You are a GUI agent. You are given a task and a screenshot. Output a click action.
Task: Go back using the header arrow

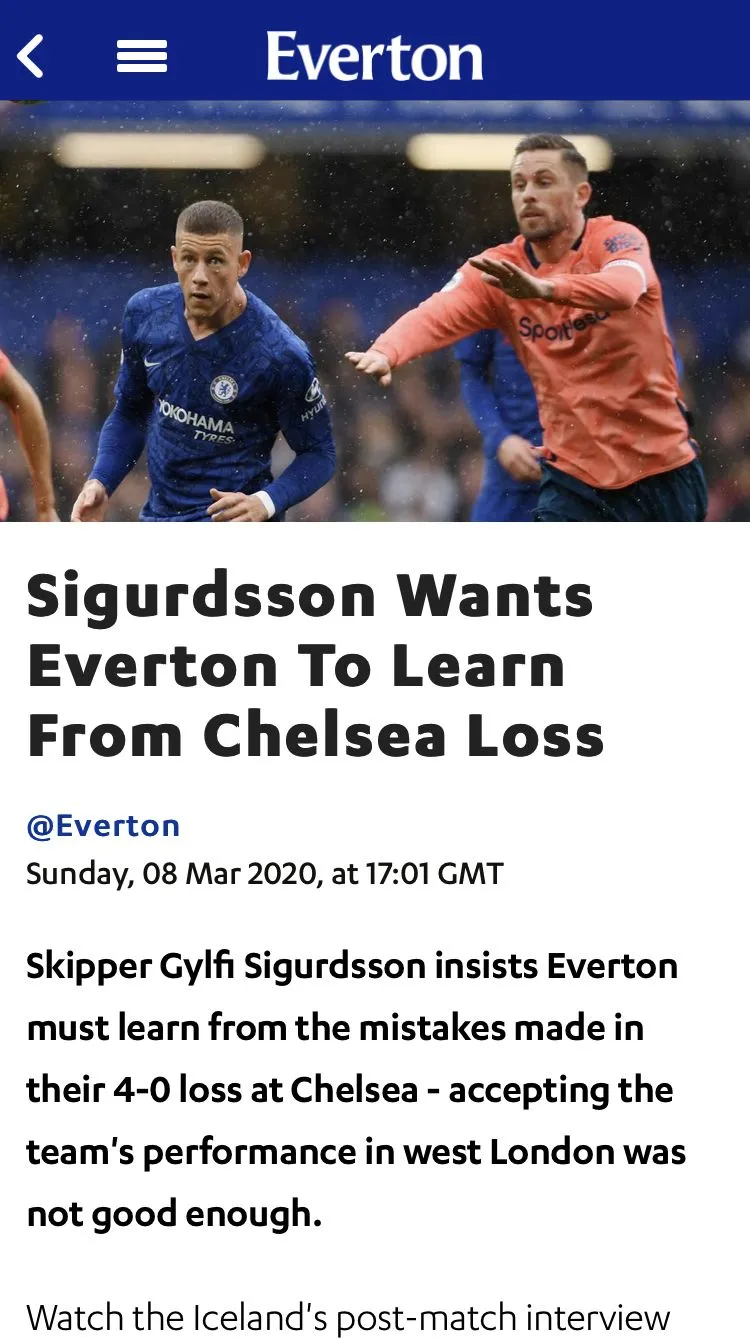pos(32,55)
